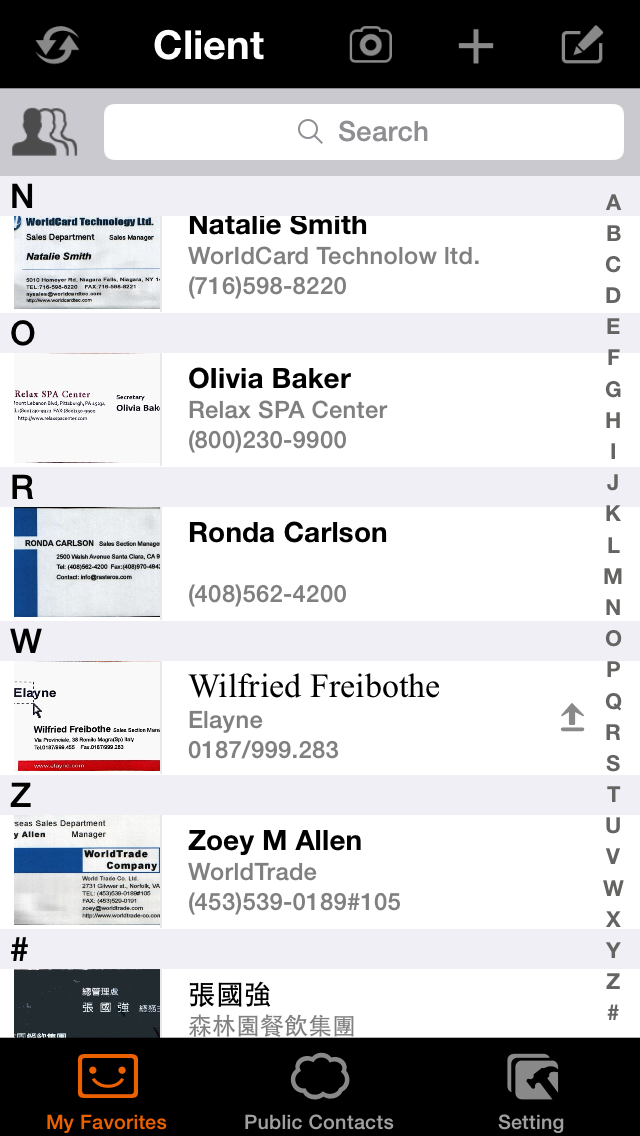Tap the Search field
This screenshot has width=640, height=1136.
coord(365,132)
